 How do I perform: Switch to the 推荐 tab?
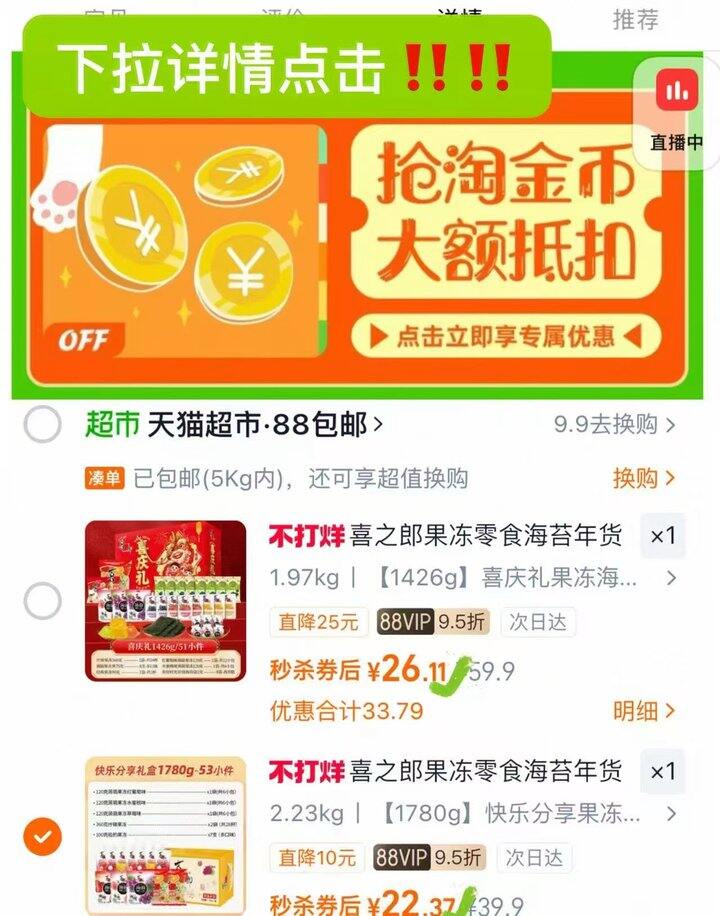pos(636,19)
